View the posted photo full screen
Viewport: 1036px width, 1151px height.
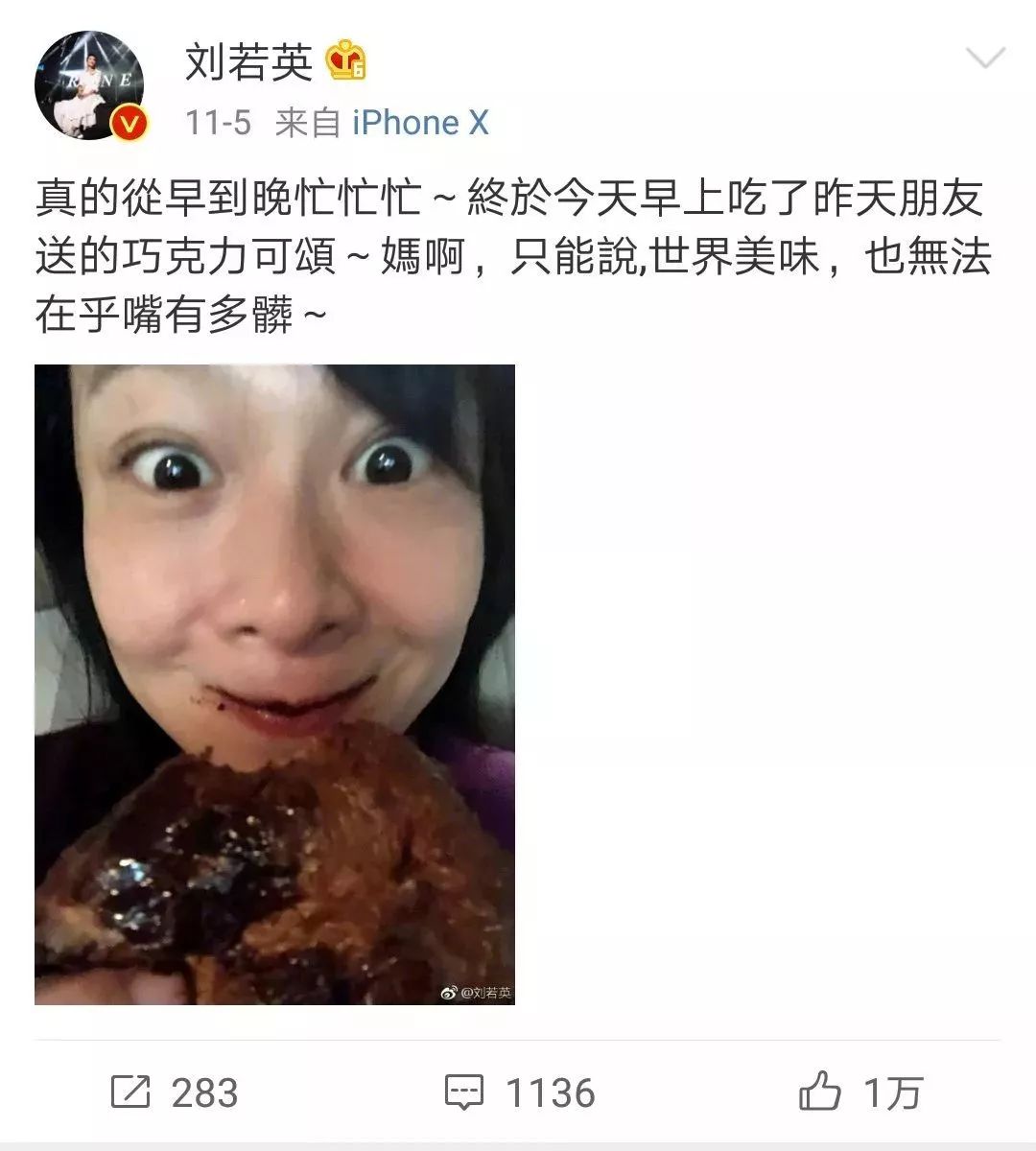pyautogui.click(x=274, y=684)
